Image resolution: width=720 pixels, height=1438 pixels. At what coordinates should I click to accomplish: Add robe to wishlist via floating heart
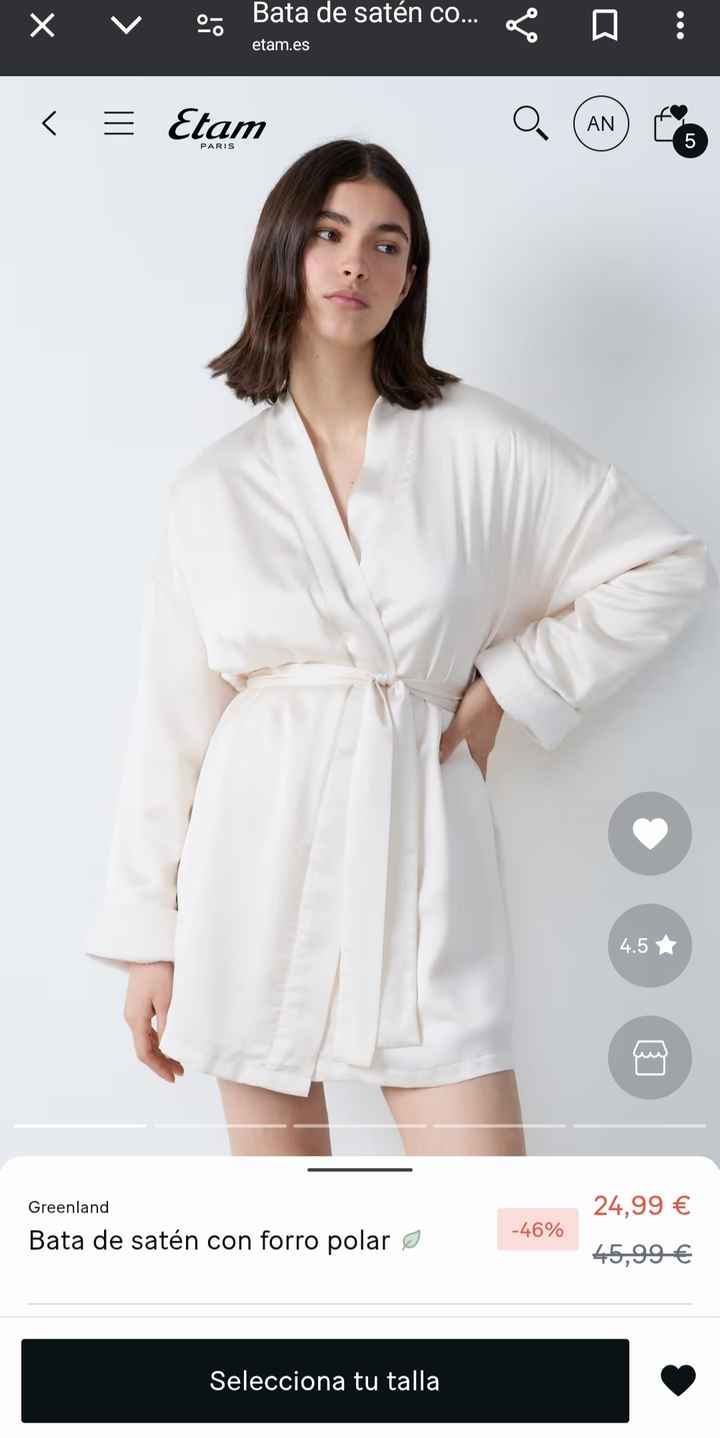[x=650, y=833]
